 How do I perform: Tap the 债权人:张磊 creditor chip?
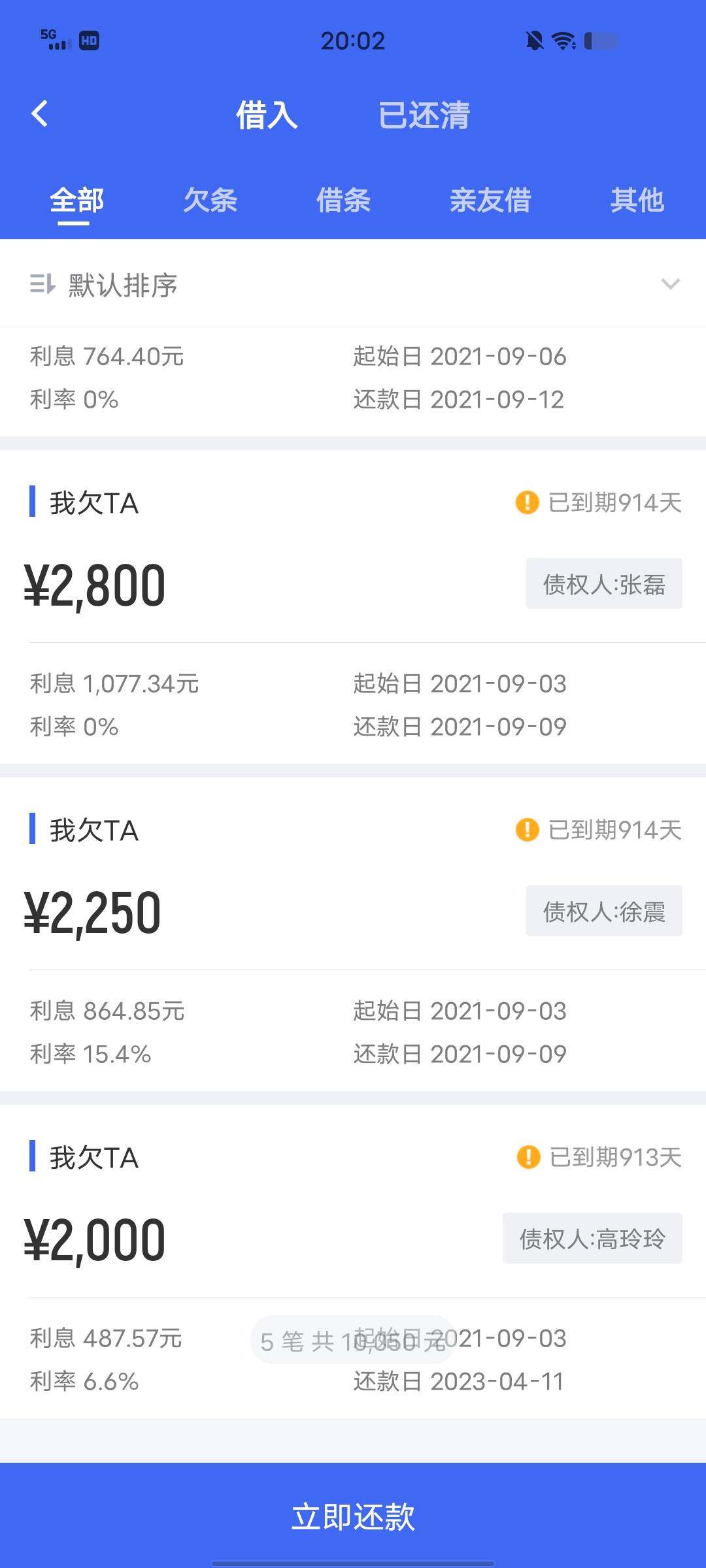click(x=604, y=583)
